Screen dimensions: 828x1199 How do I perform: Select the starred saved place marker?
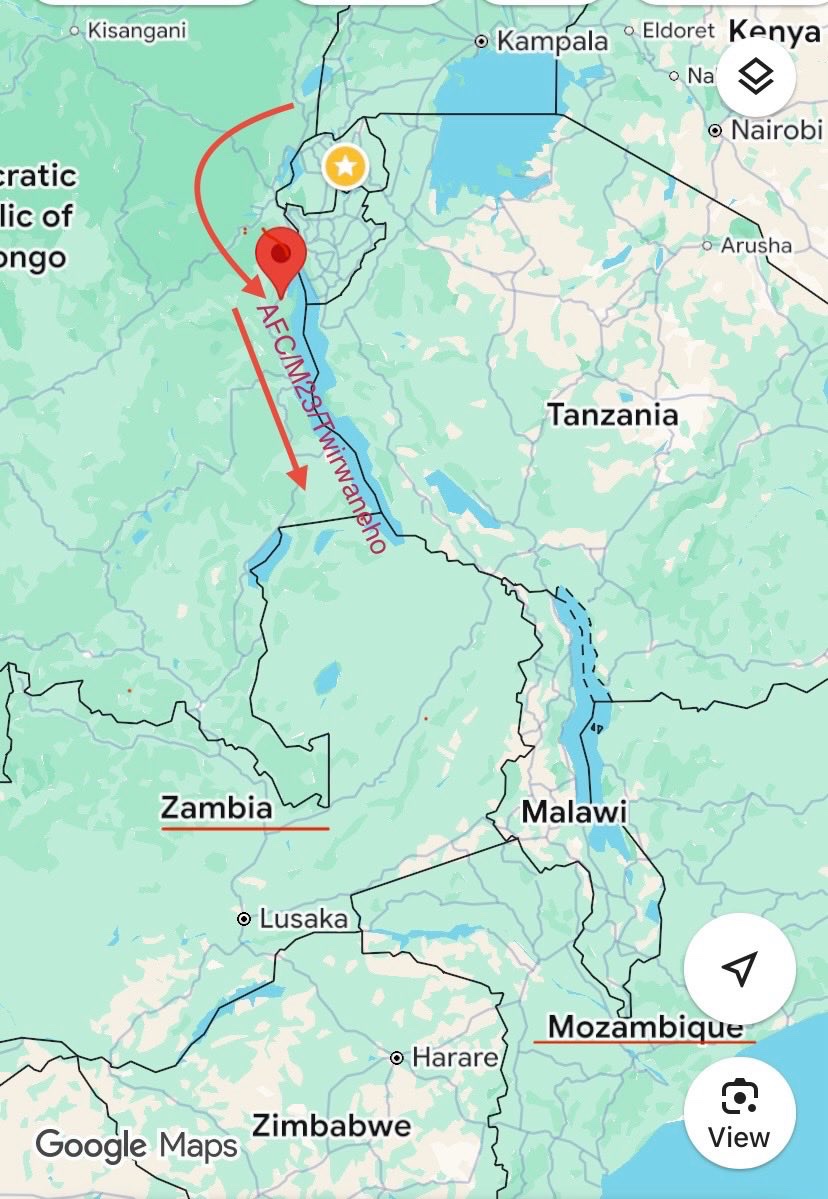tap(345, 167)
